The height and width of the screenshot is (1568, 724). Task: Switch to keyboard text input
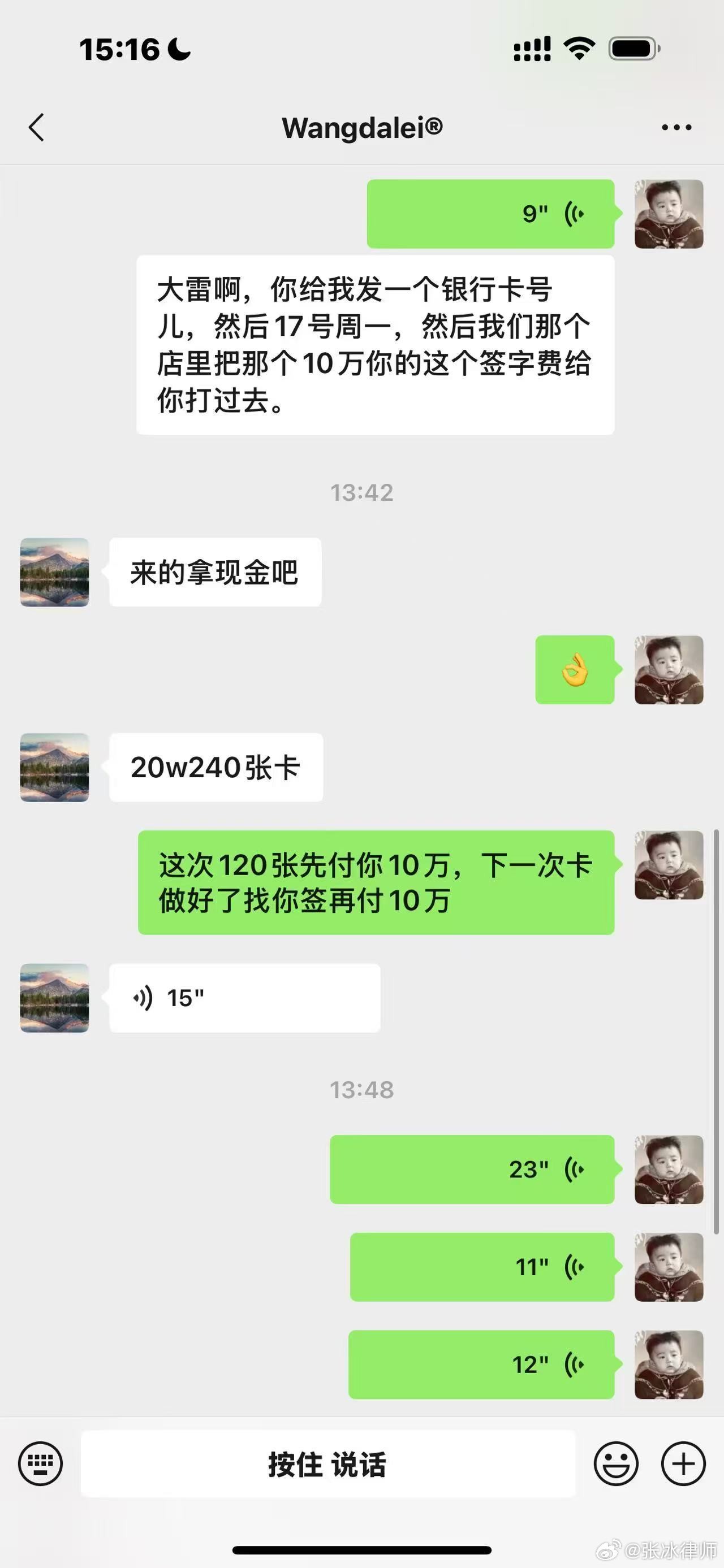[40, 1463]
